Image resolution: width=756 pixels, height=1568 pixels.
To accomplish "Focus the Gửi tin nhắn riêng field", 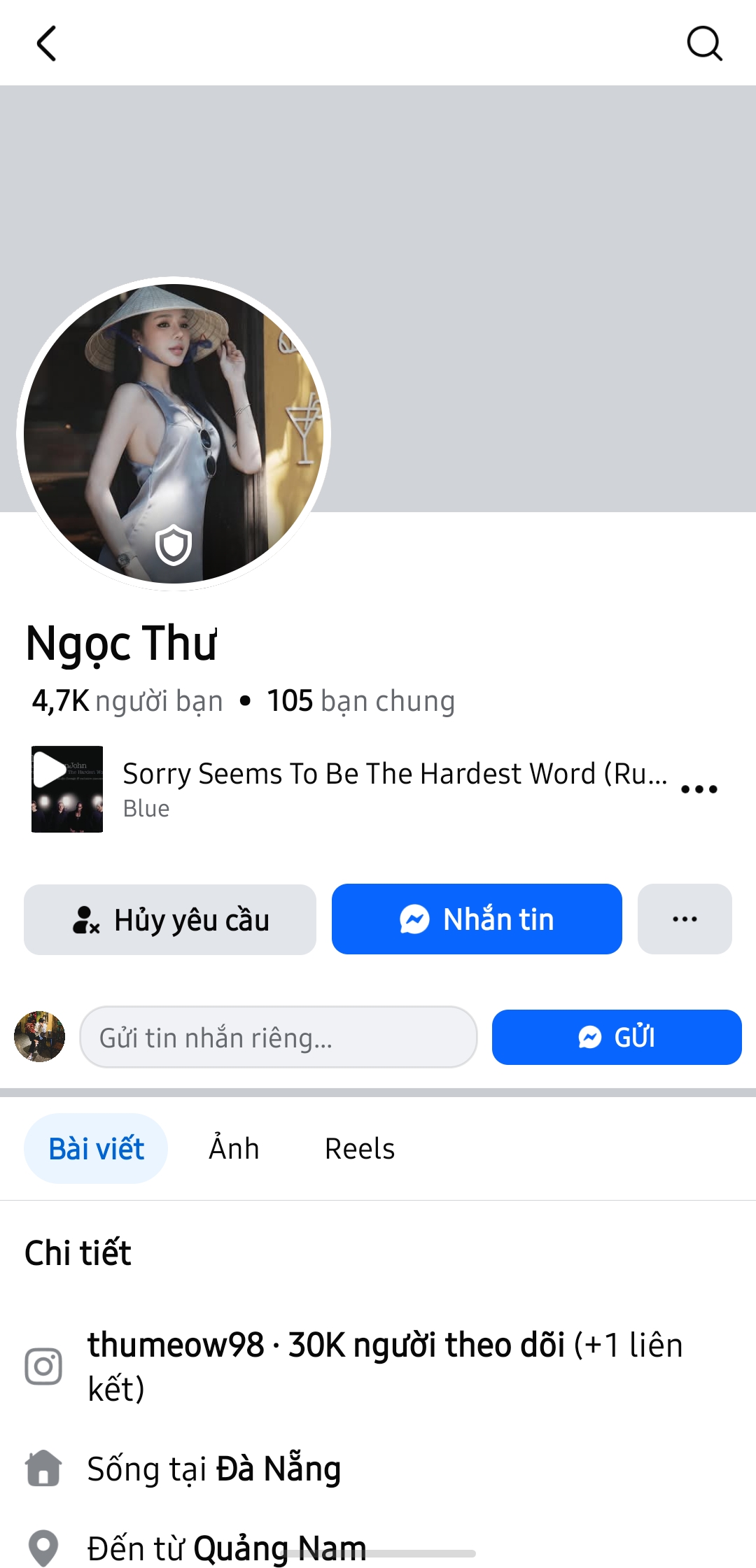I will point(279,1037).
